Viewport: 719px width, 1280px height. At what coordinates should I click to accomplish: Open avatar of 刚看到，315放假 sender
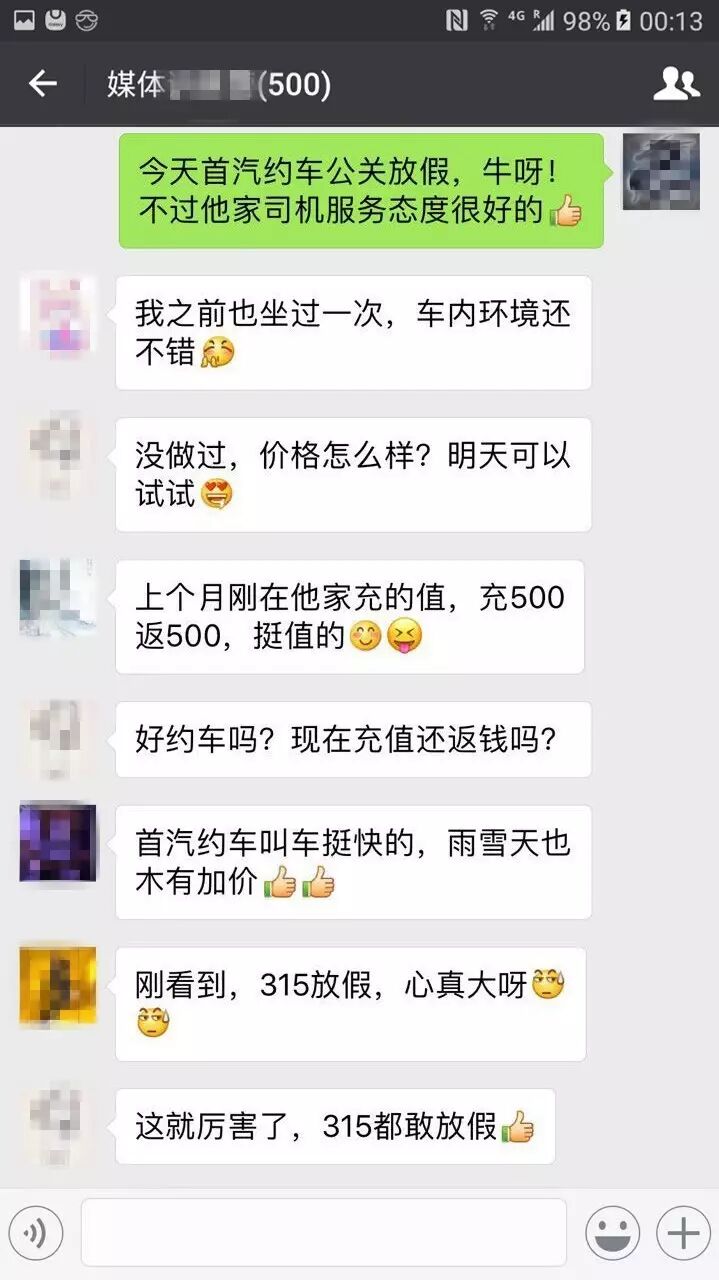click(57, 986)
